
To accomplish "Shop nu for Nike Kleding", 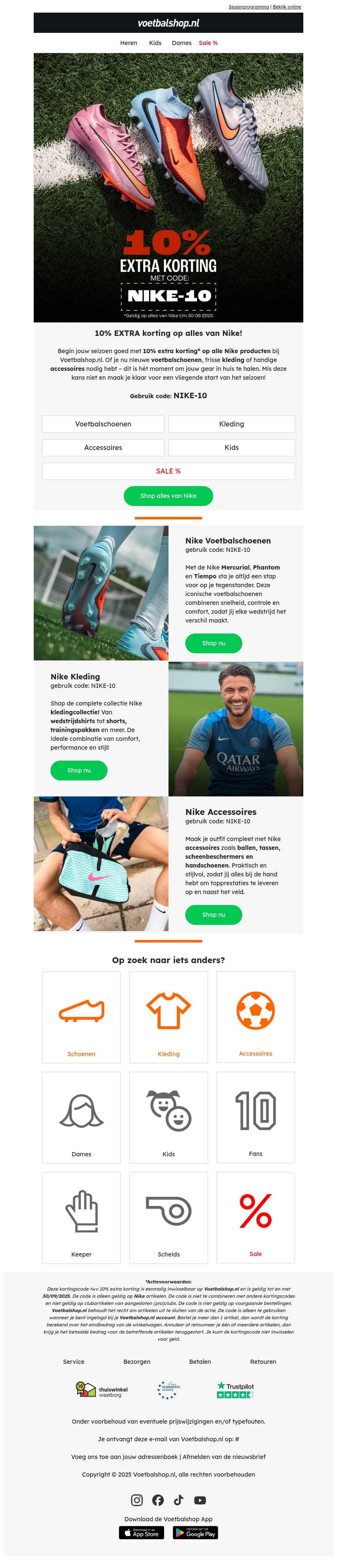I will tap(79, 770).
